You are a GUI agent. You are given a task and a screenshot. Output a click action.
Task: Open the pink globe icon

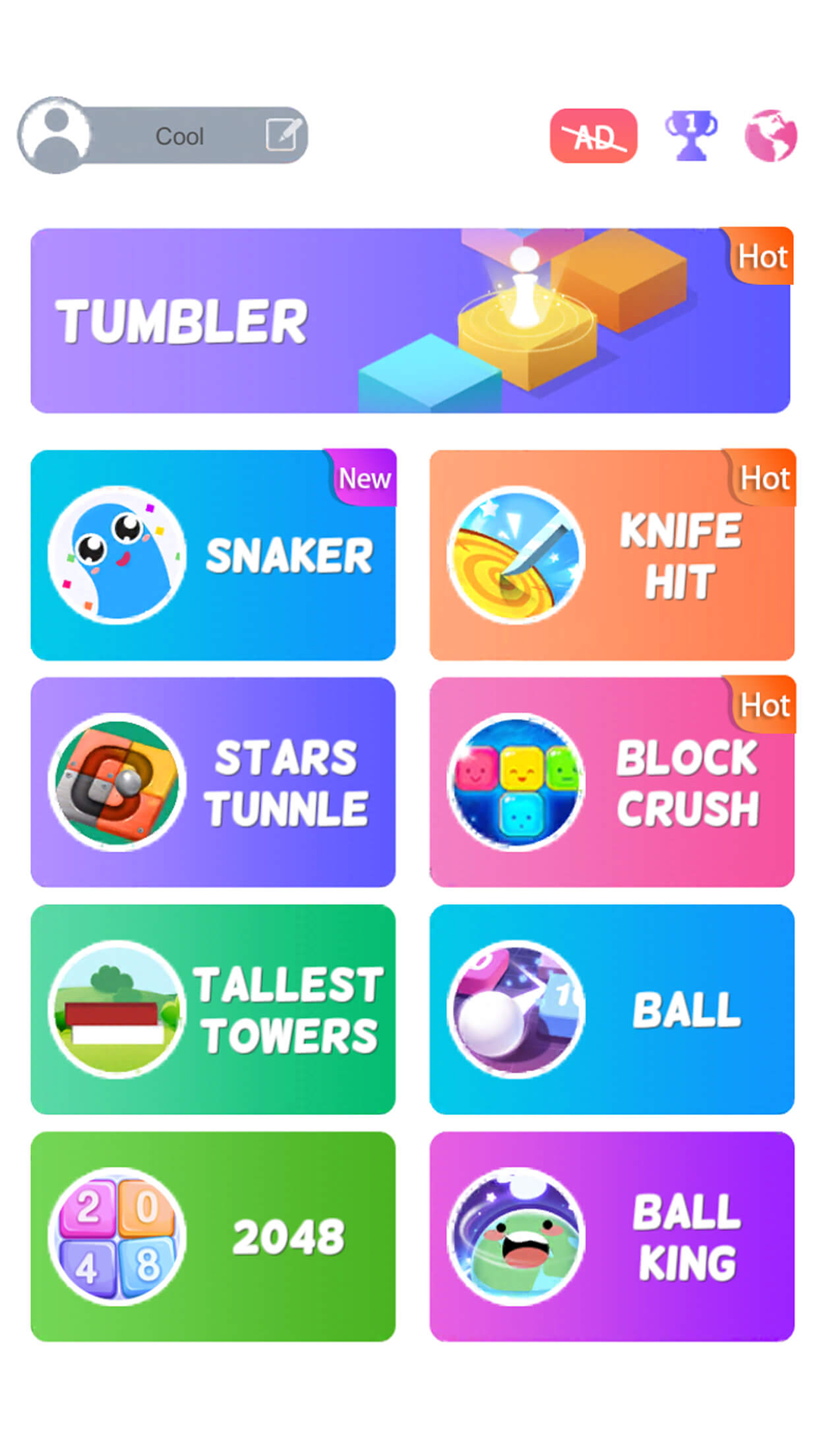click(x=770, y=136)
